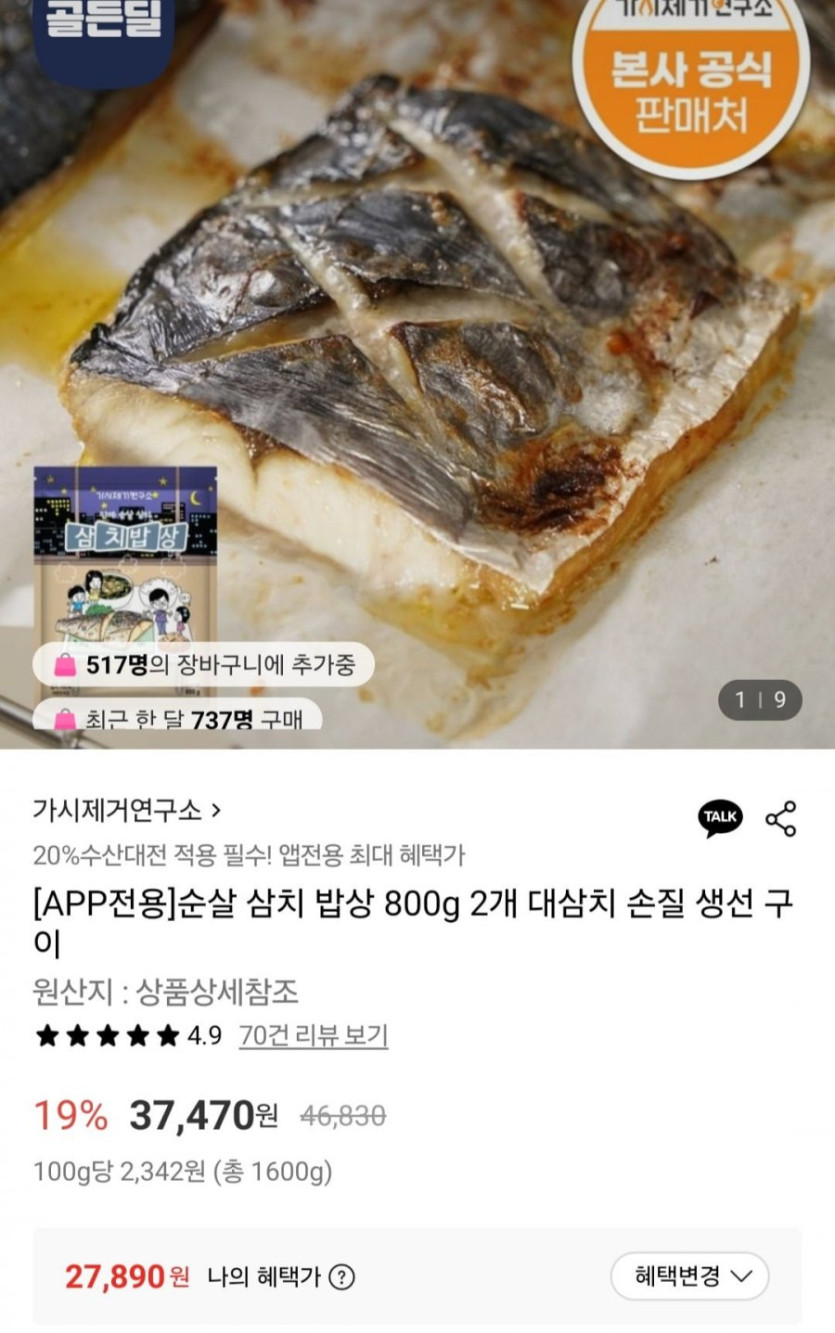Open the 혜택변경 dropdown

click(x=689, y=1276)
